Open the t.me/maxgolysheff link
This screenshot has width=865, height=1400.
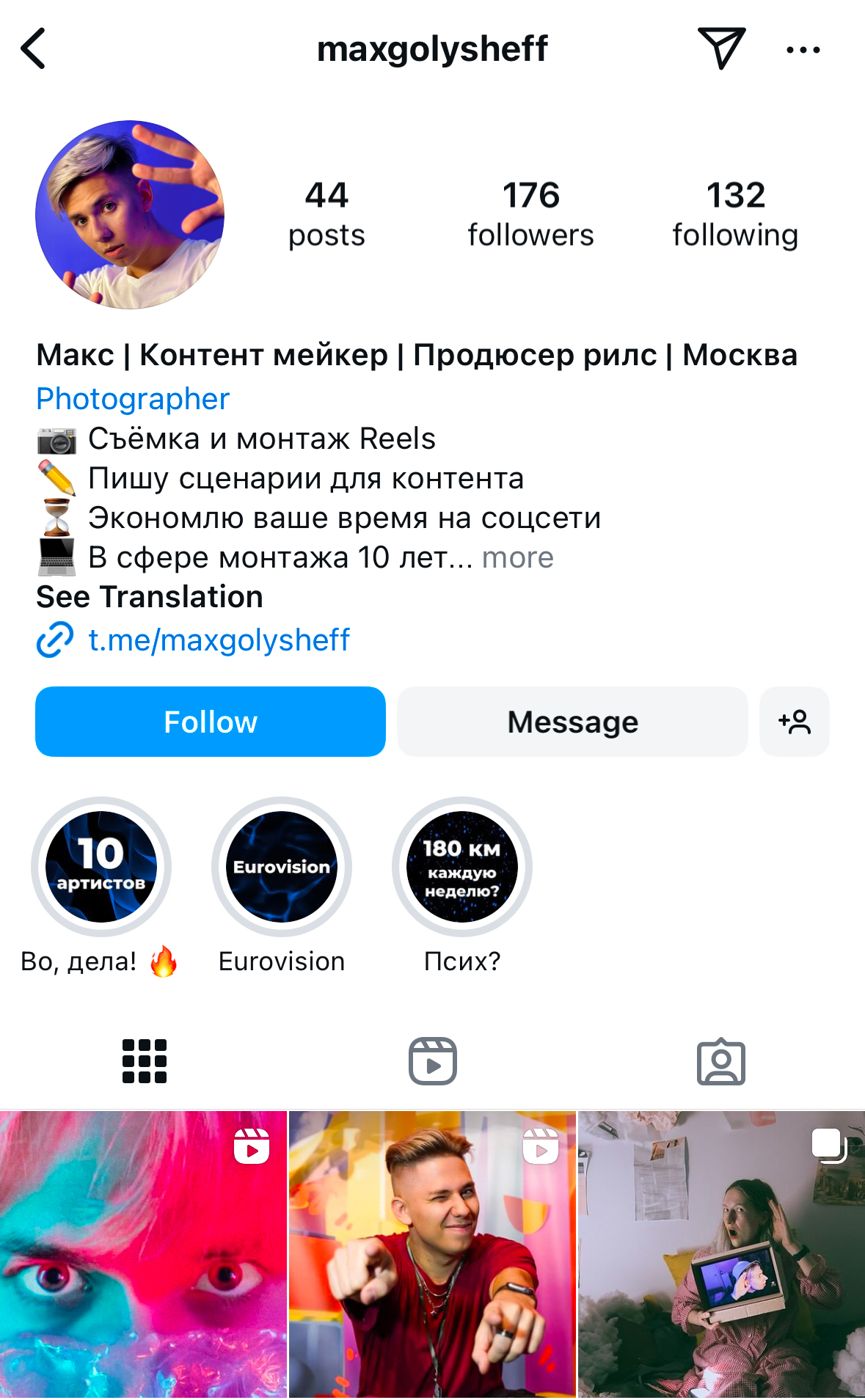coord(218,640)
